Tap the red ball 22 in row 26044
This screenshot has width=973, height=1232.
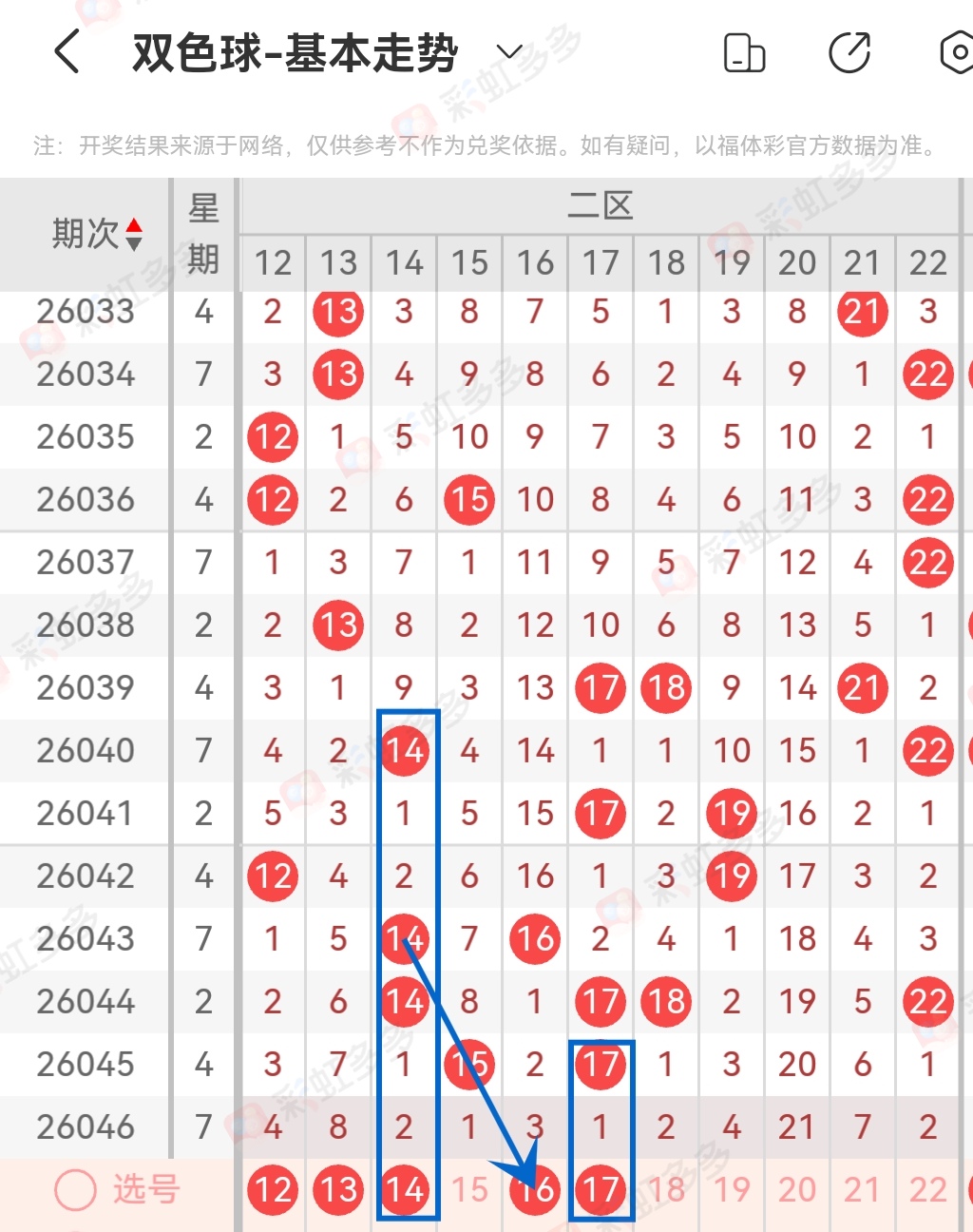[x=927, y=1001]
